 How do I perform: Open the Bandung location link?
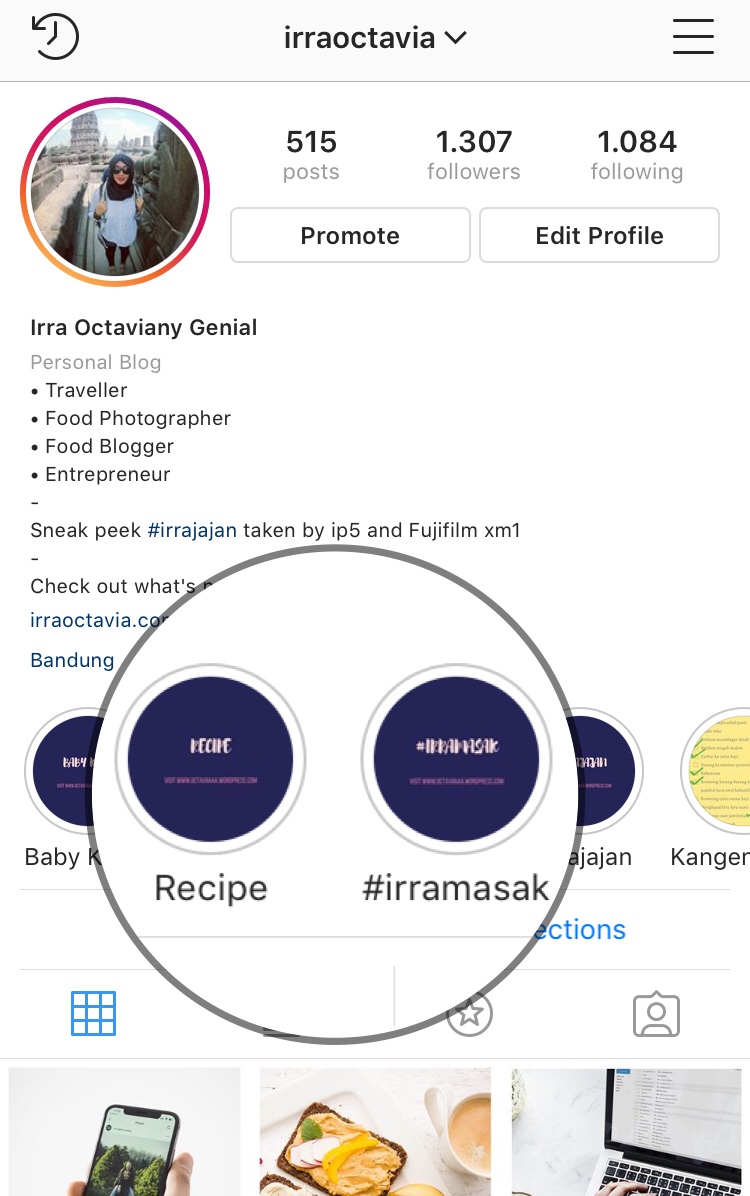tap(72, 660)
